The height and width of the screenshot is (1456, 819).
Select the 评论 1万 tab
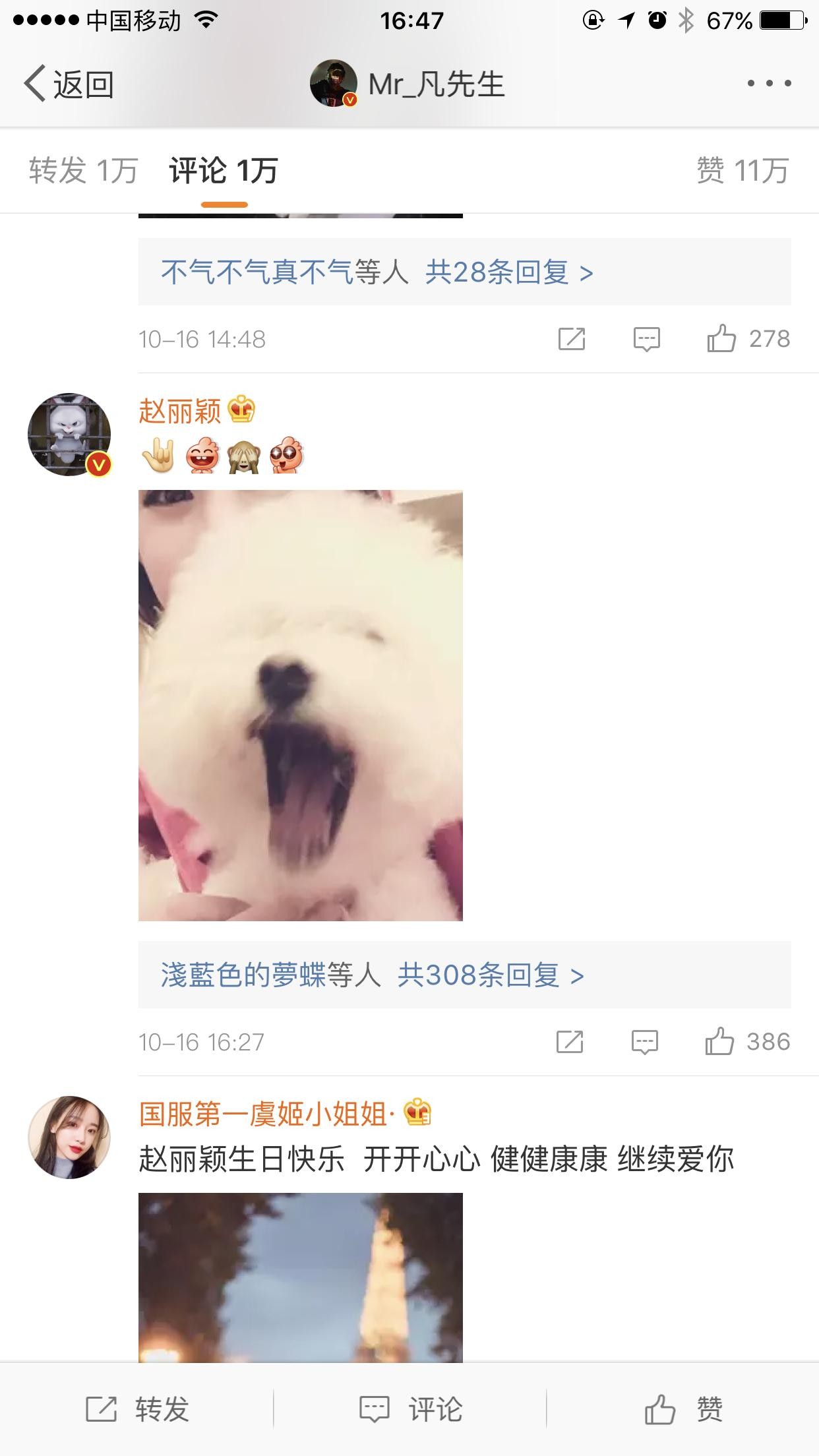point(224,171)
